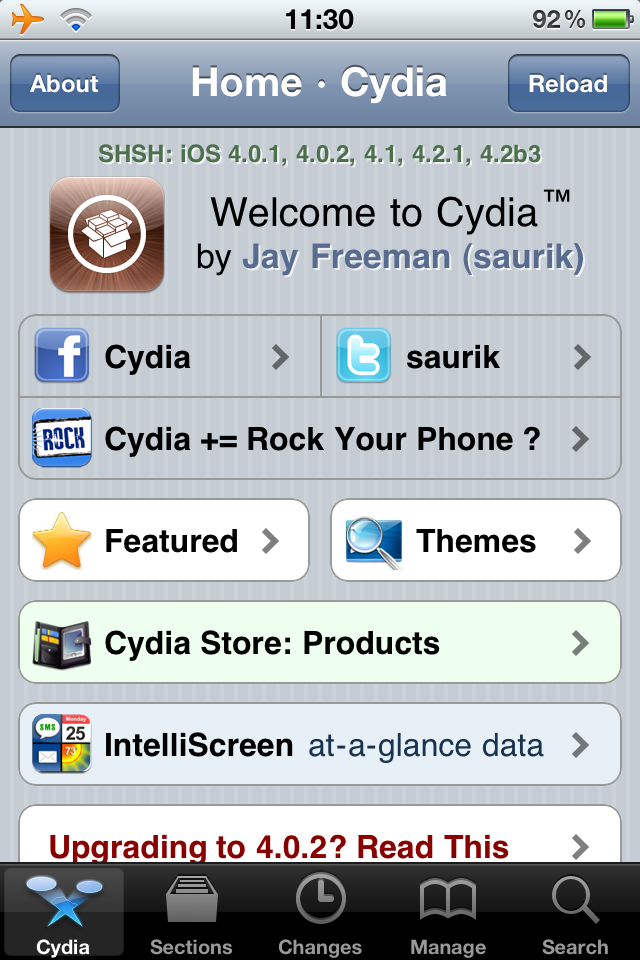Open saurik's Twitter row
This screenshot has width=640, height=960.
tap(470, 357)
